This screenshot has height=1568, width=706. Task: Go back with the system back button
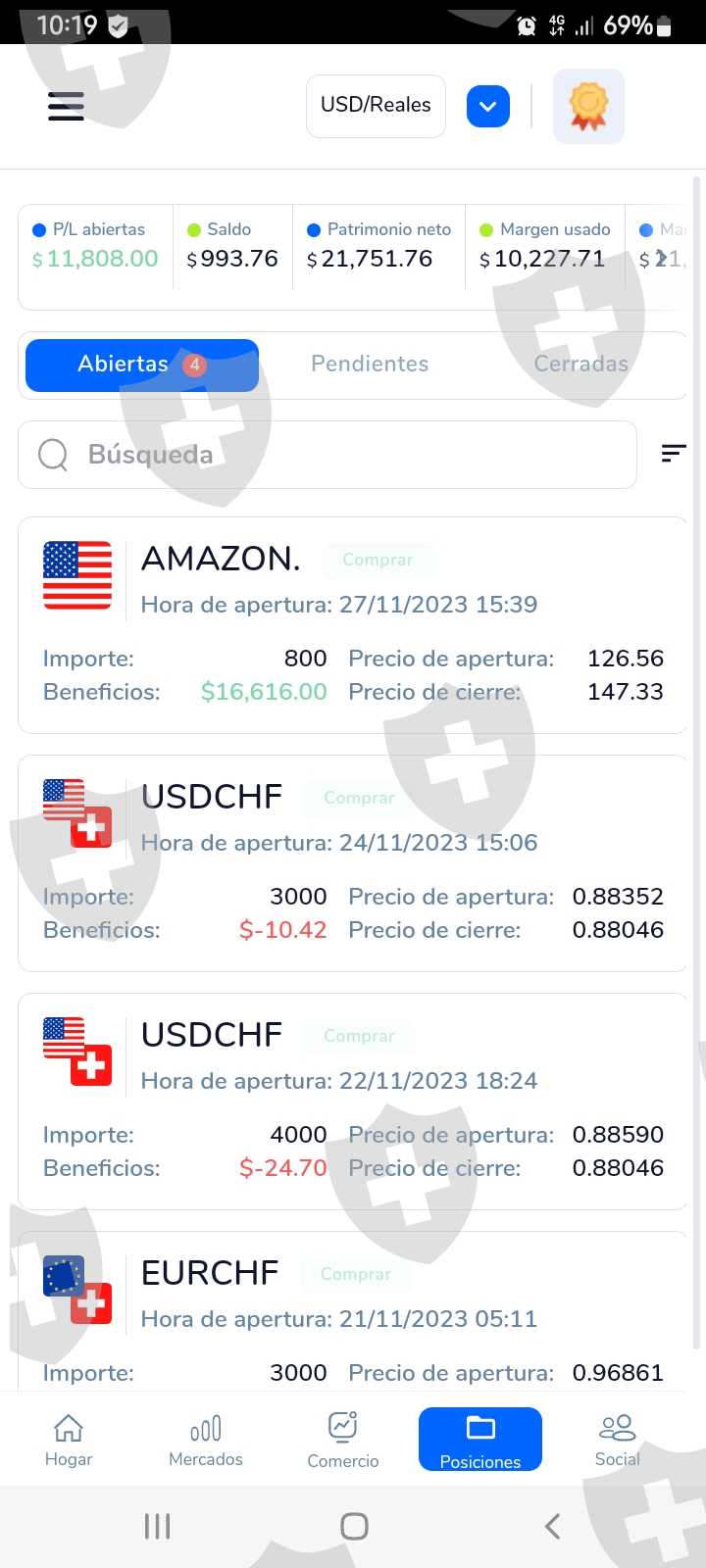(552, 1526)
